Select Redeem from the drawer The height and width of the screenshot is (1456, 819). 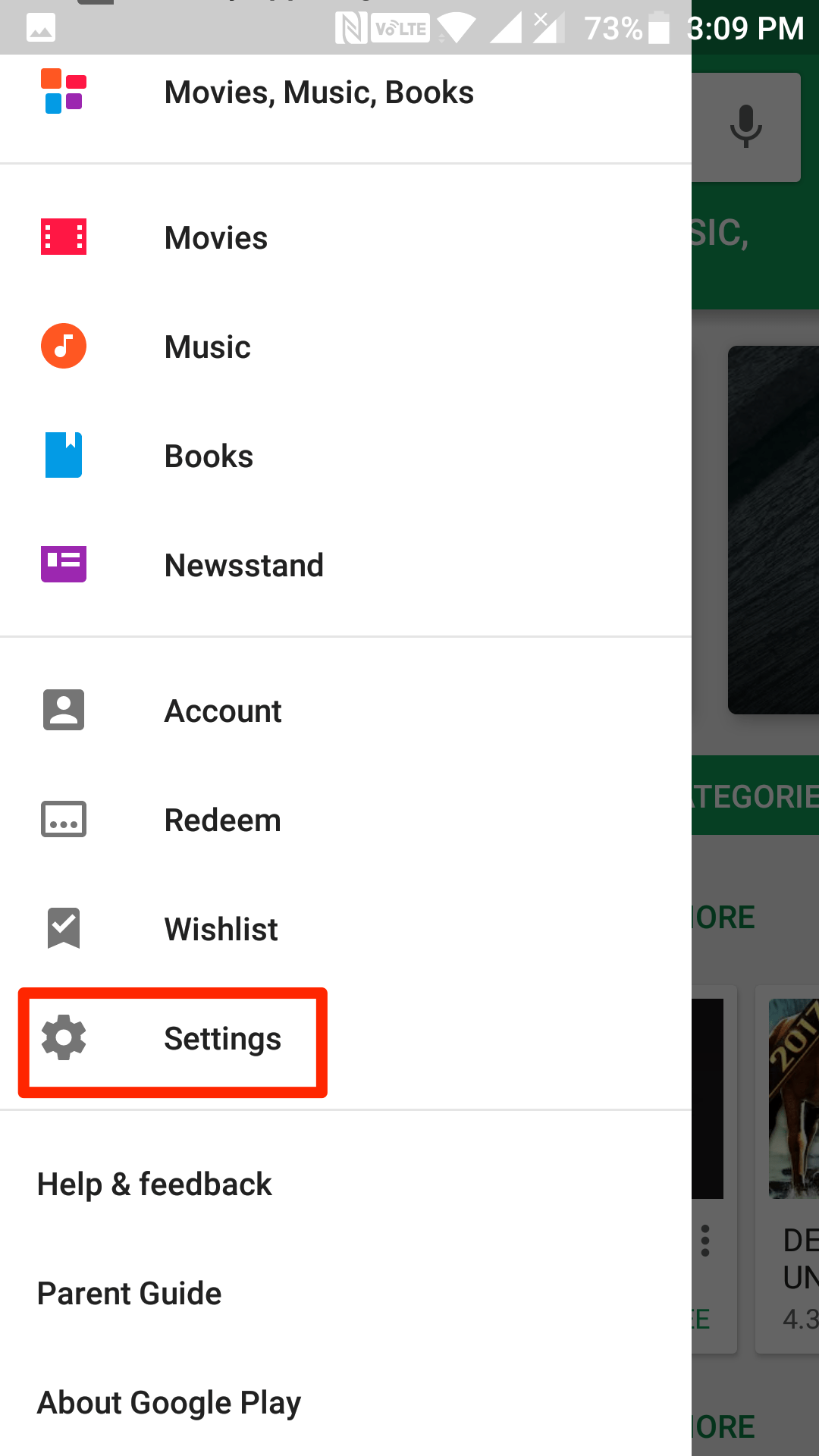[x=221, y=819]
